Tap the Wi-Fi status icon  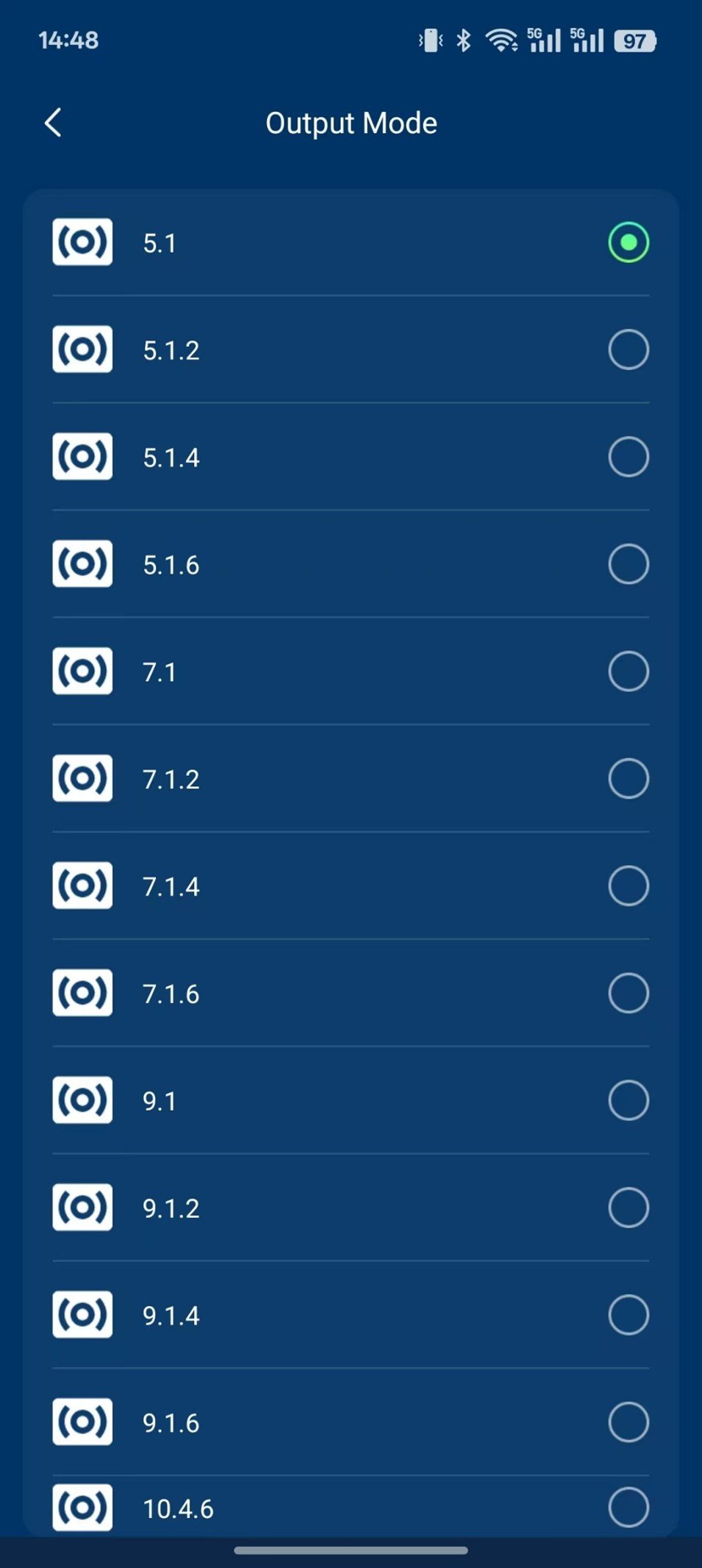point(501,40)
